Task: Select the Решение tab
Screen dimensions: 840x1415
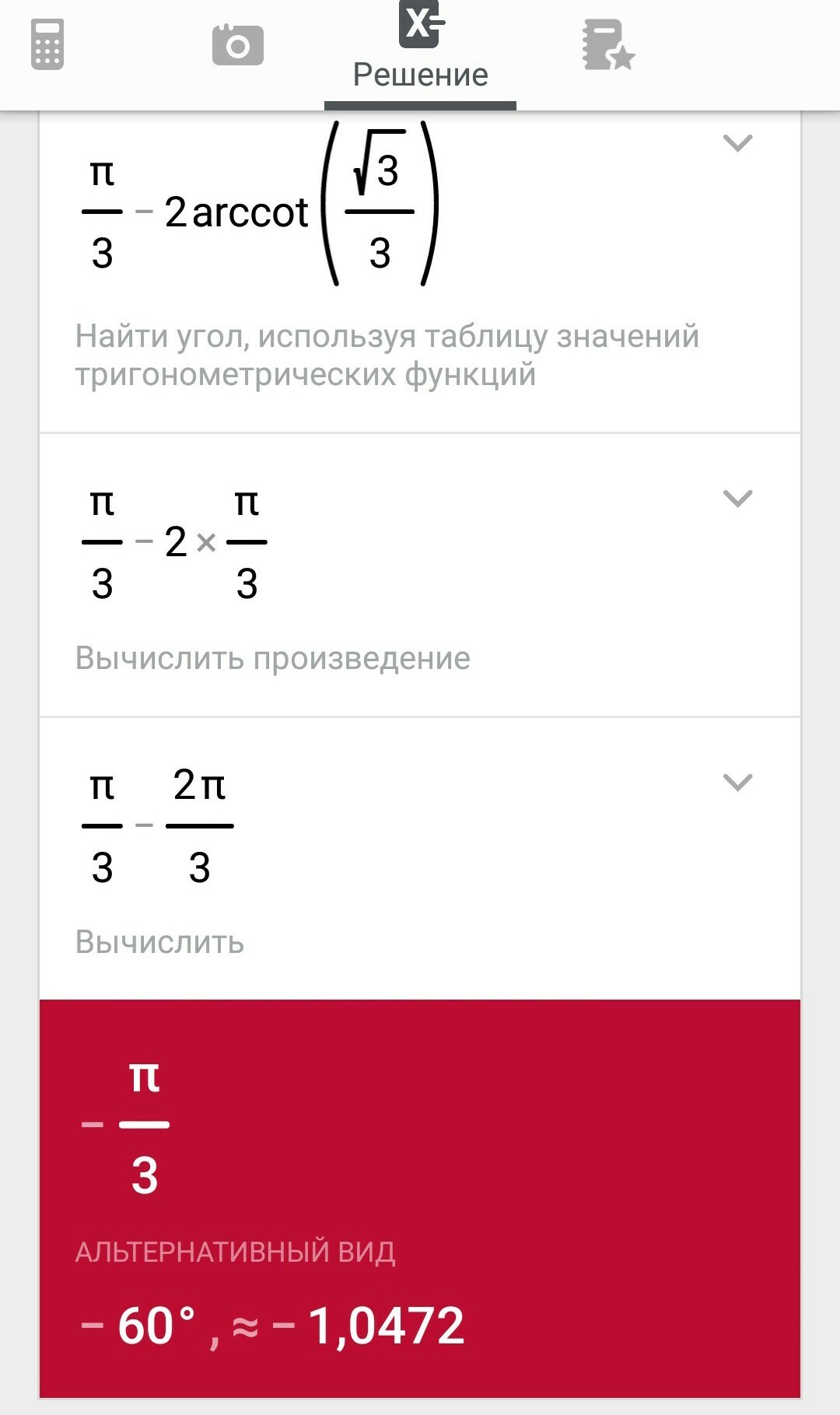Action: [420, 47]
